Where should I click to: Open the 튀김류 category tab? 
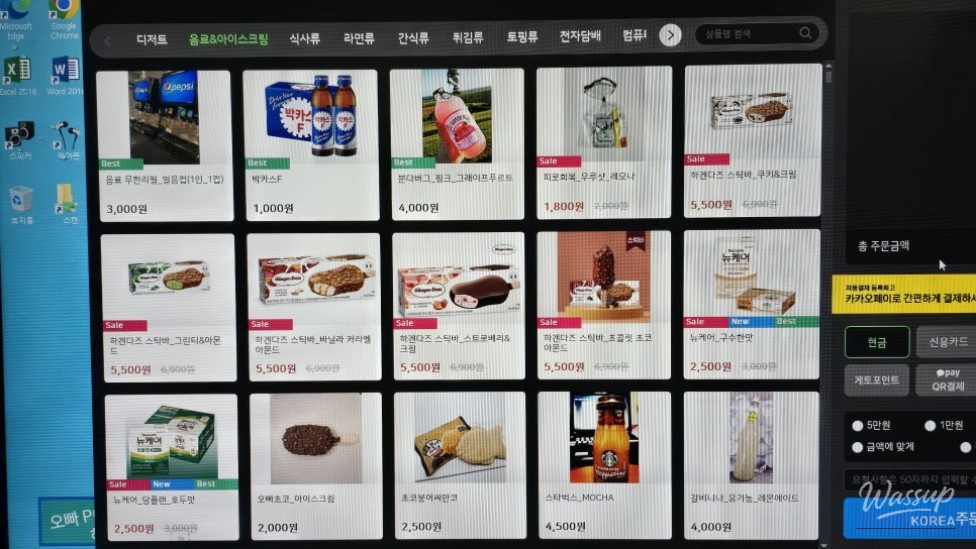(x=467, y=38)
